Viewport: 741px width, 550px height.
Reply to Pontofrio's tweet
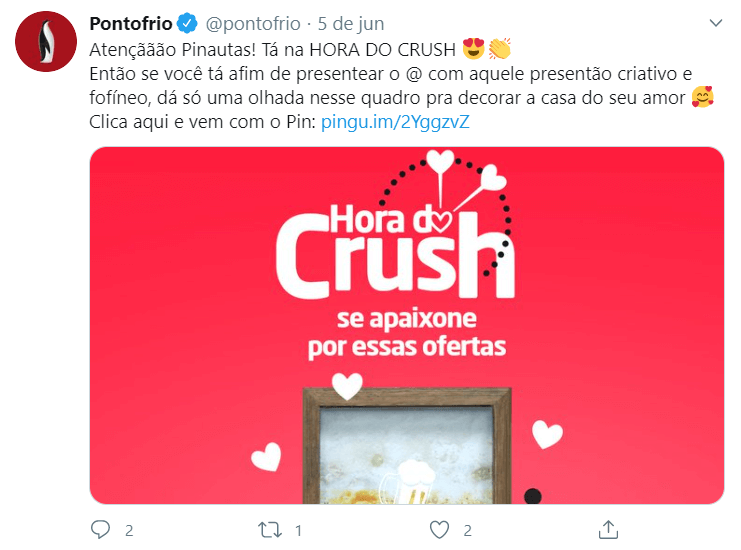(101, 529)
